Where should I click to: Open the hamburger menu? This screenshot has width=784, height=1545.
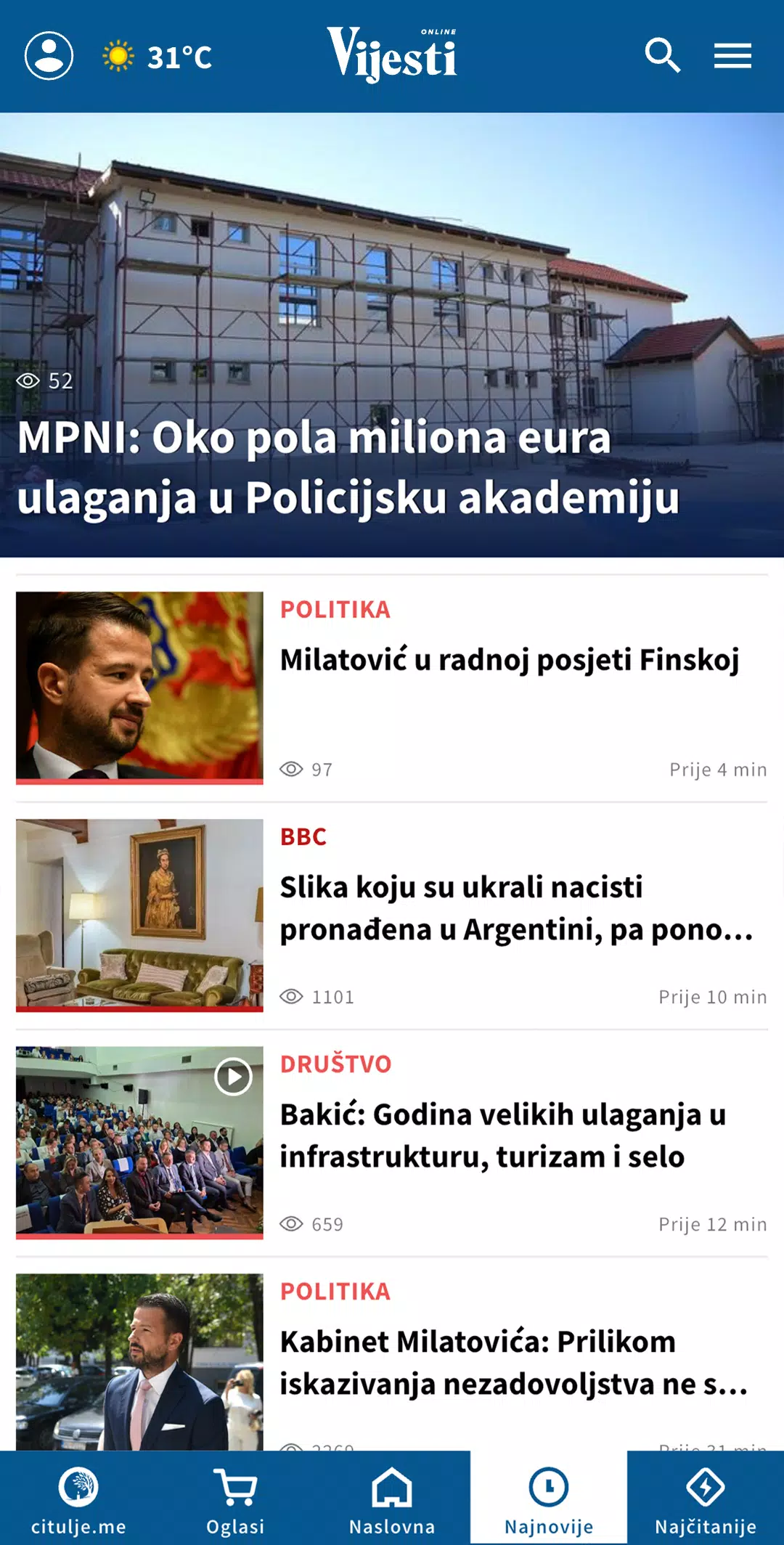coord(732,55)
